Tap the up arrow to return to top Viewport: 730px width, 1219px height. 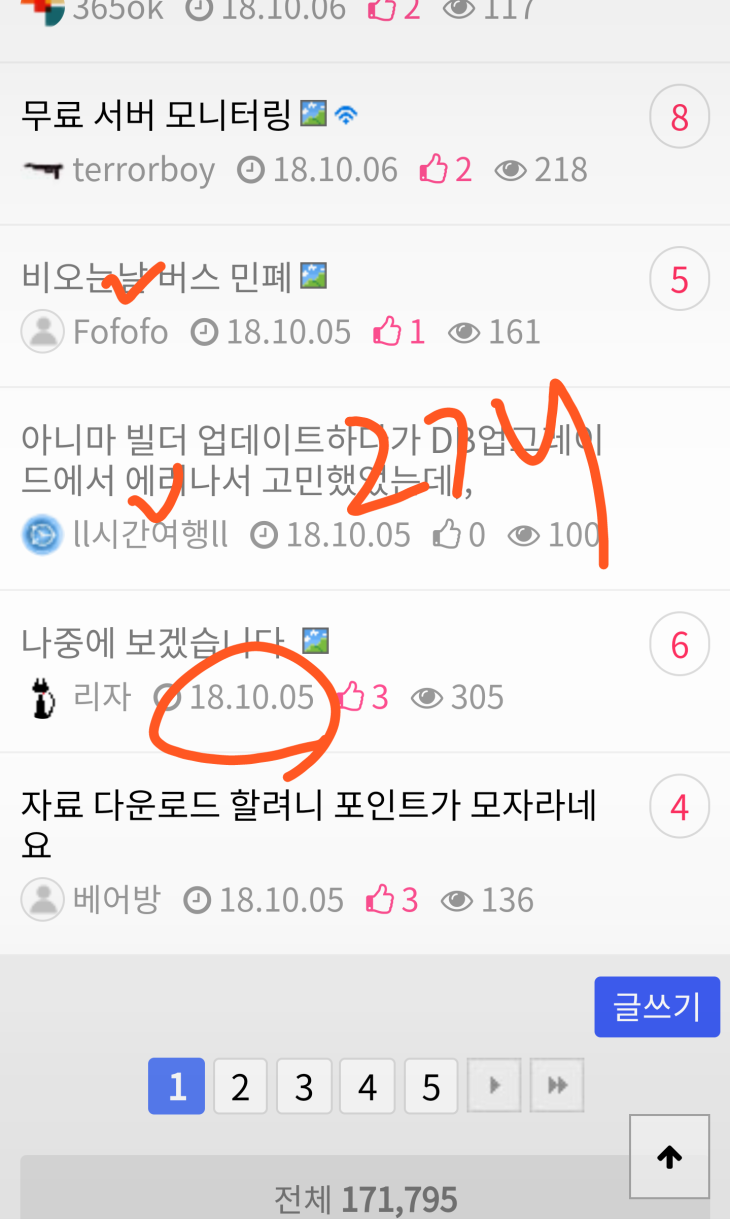[669, 1157]
